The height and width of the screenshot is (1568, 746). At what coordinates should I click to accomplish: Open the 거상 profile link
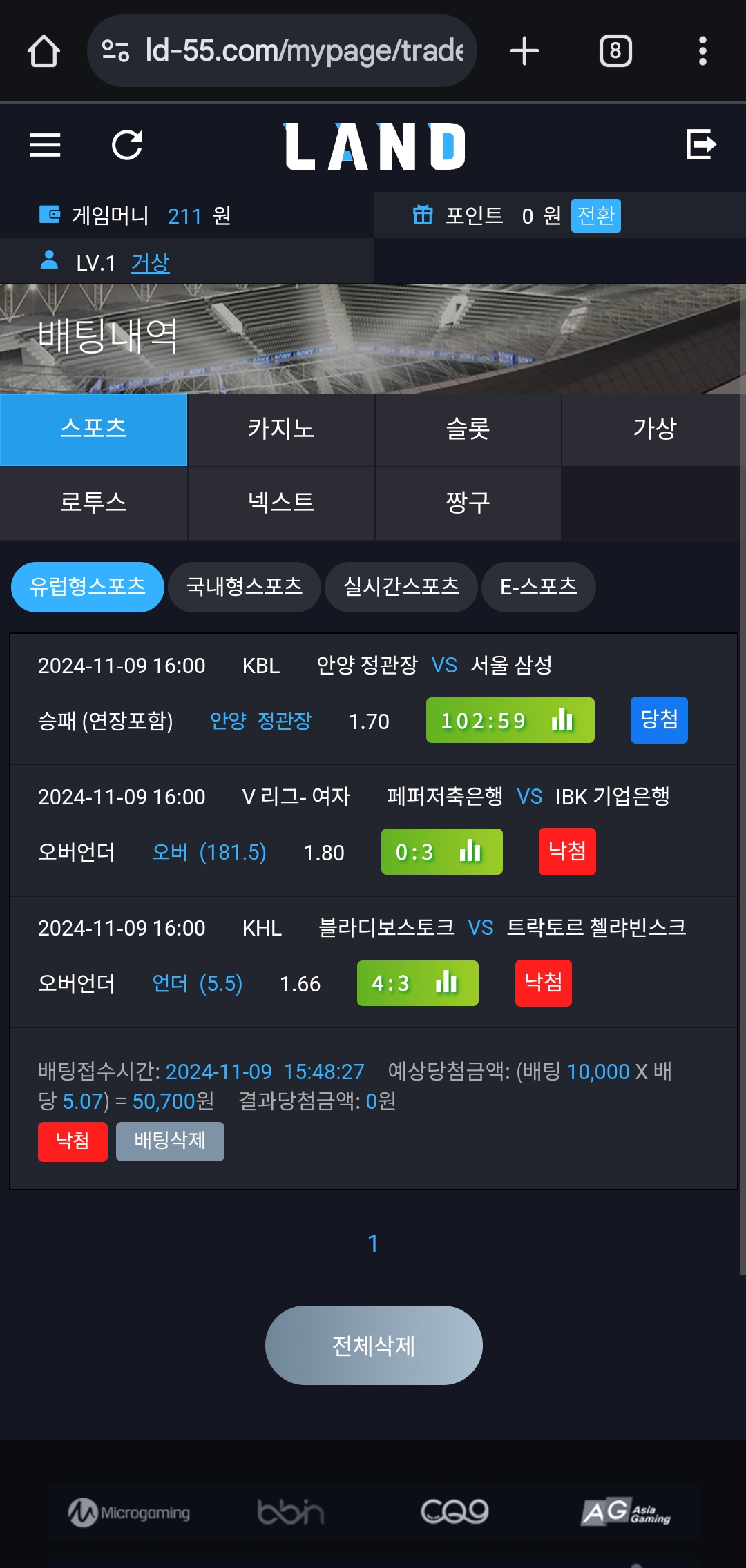pos(150,262)
